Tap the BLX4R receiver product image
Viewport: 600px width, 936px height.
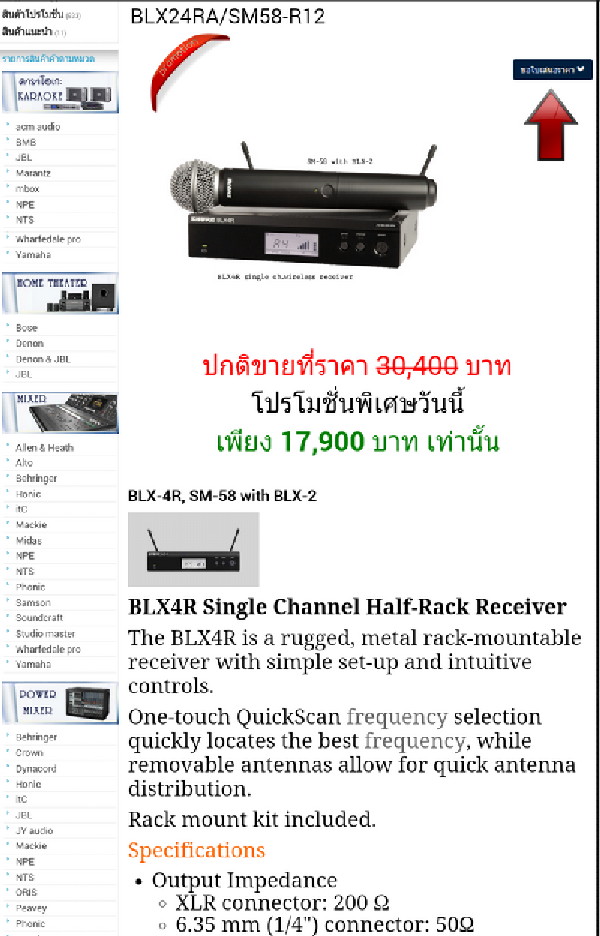194,549
